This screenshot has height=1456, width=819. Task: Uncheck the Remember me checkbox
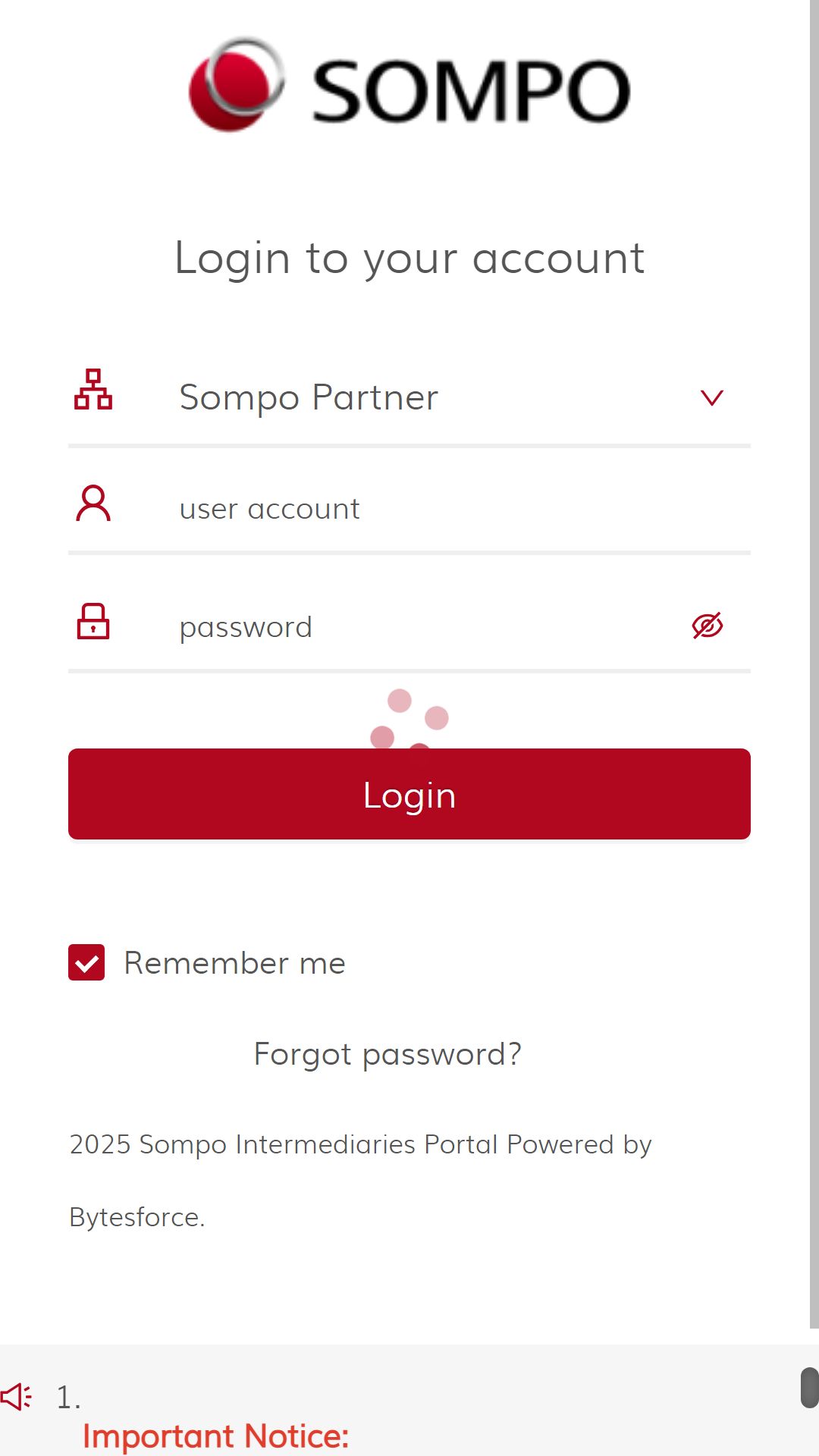(x=86, y=962)
